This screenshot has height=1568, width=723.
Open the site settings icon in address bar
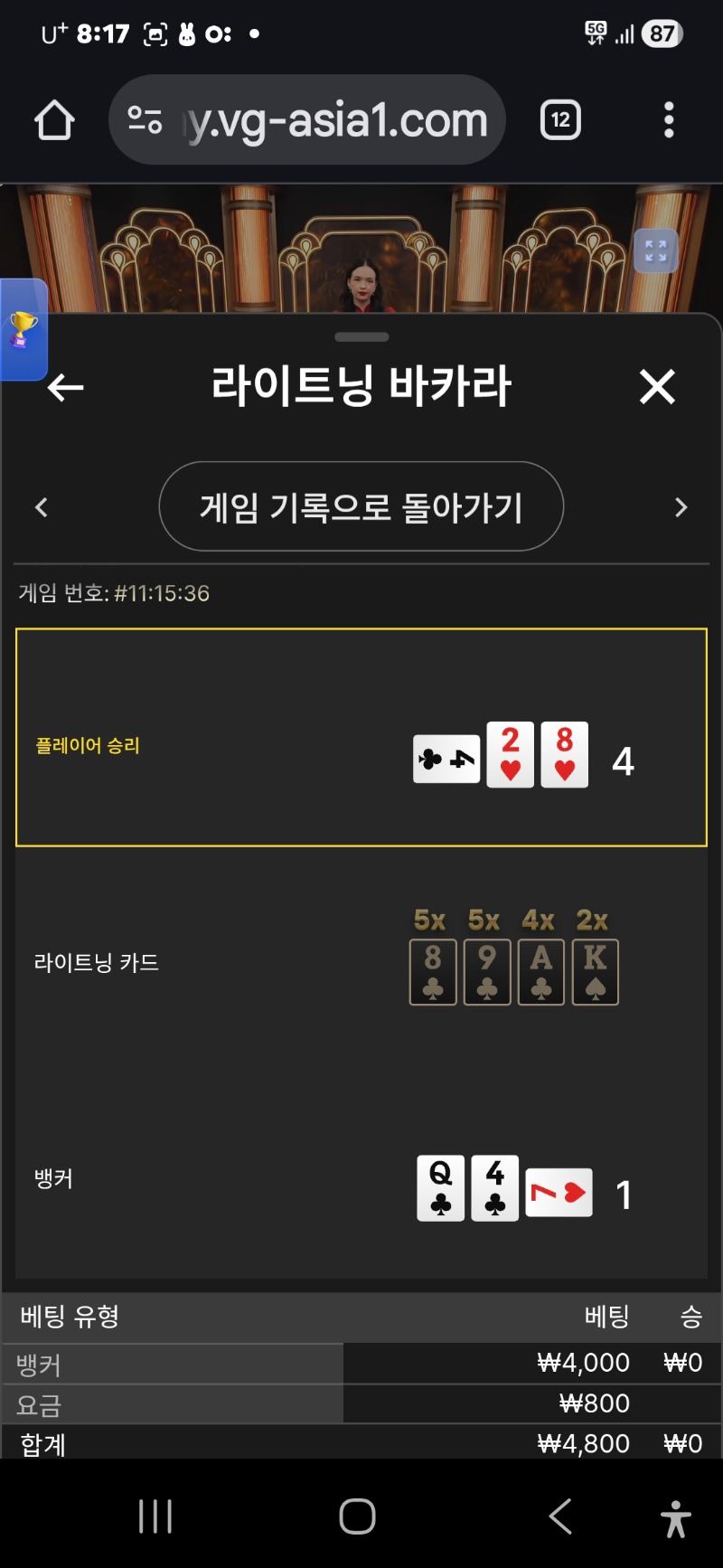coord(145,120)
